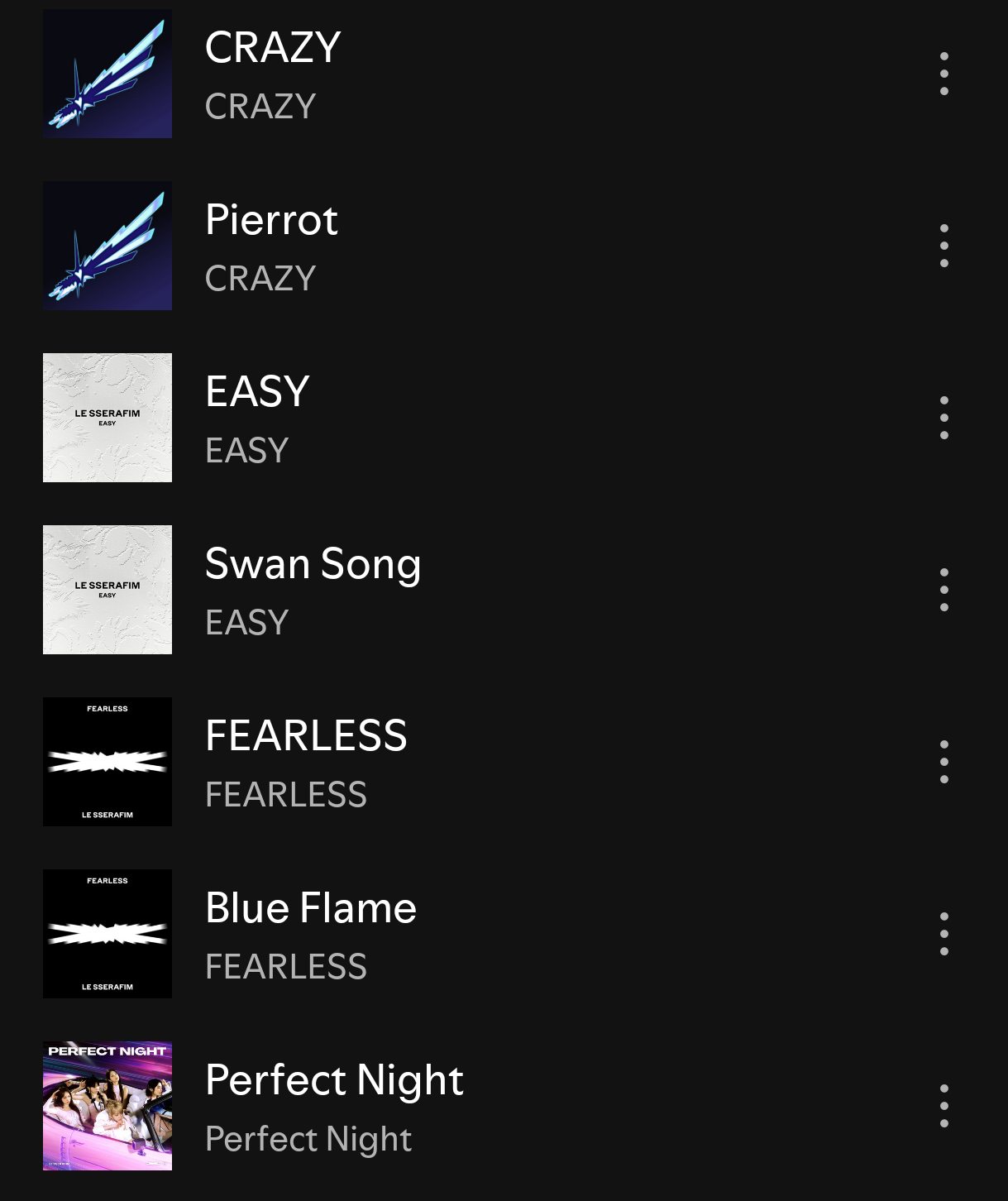
Task: Open more options for CRAZY track
Action: click(x=944, y=74)
